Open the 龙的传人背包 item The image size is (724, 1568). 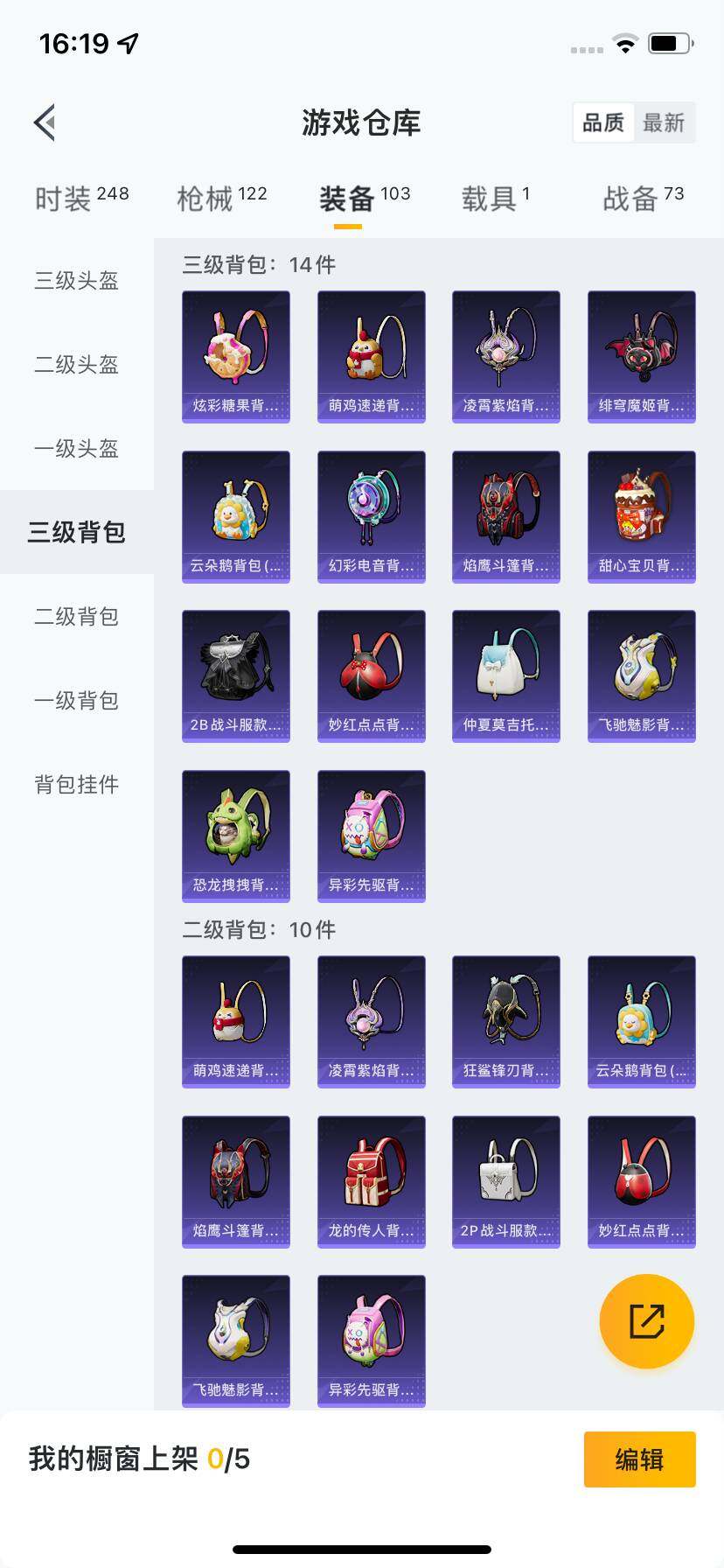point(371,1180)
